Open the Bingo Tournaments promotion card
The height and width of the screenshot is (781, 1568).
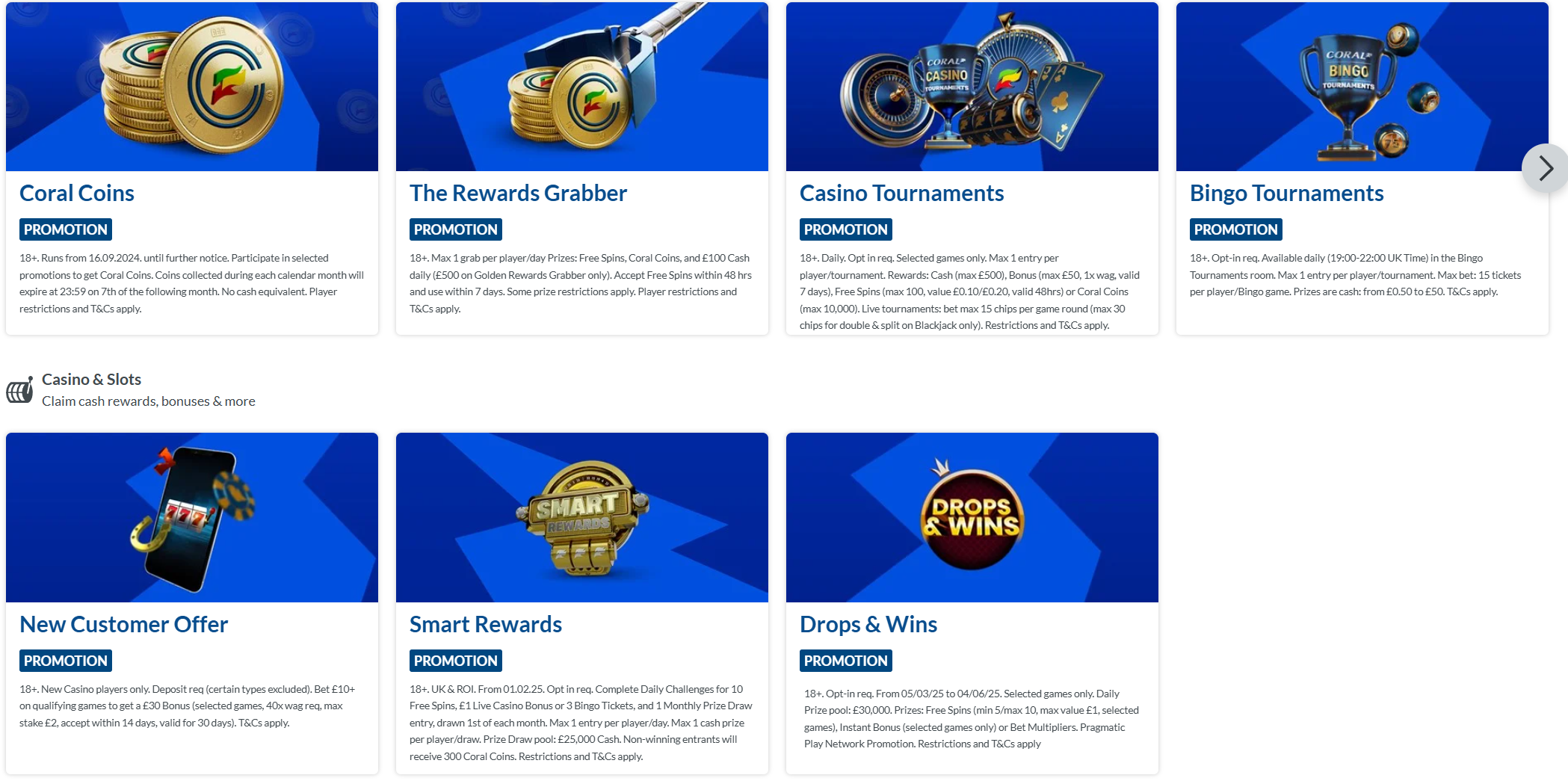click(x=1286, y=193)
